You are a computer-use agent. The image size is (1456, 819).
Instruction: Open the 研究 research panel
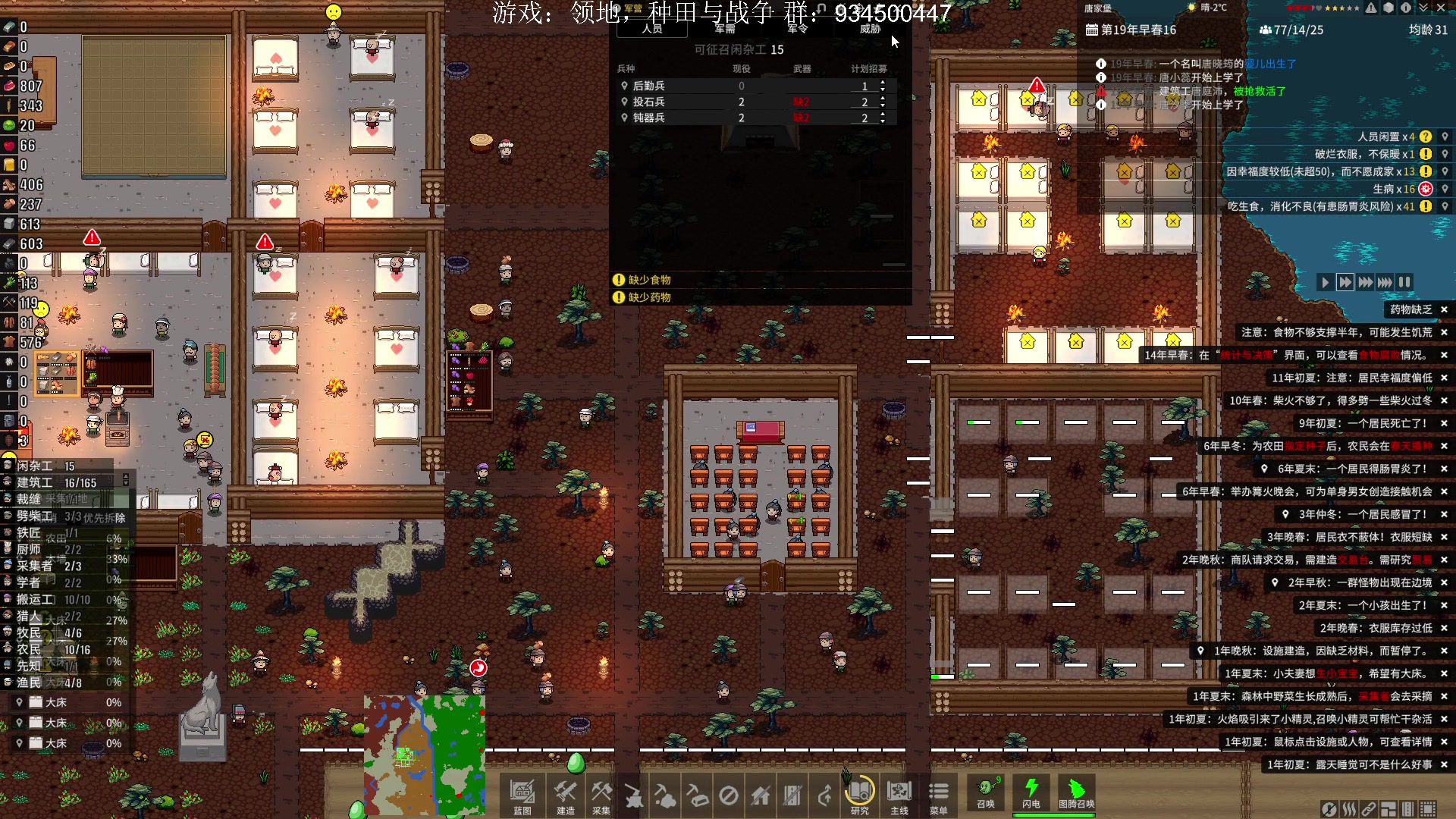[x=859, y=795]
